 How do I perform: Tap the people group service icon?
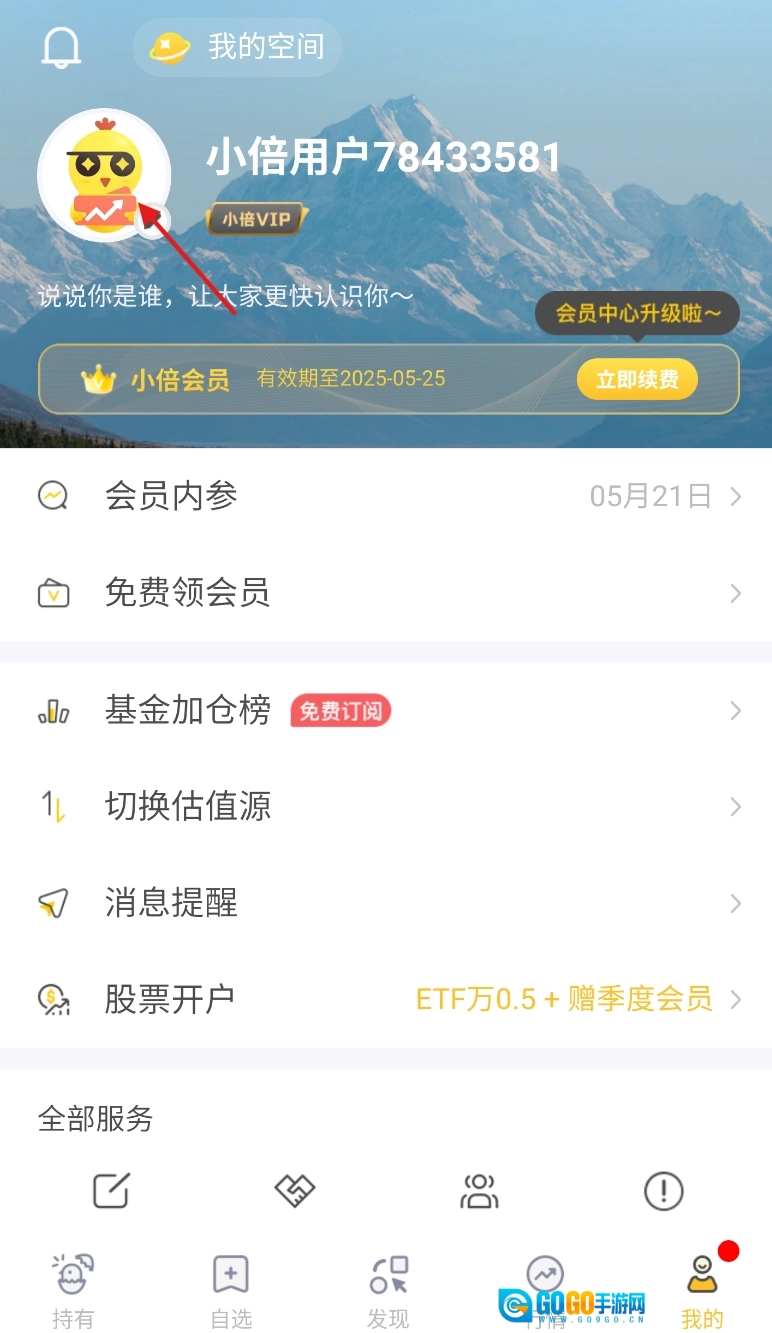pos(479,1190)
